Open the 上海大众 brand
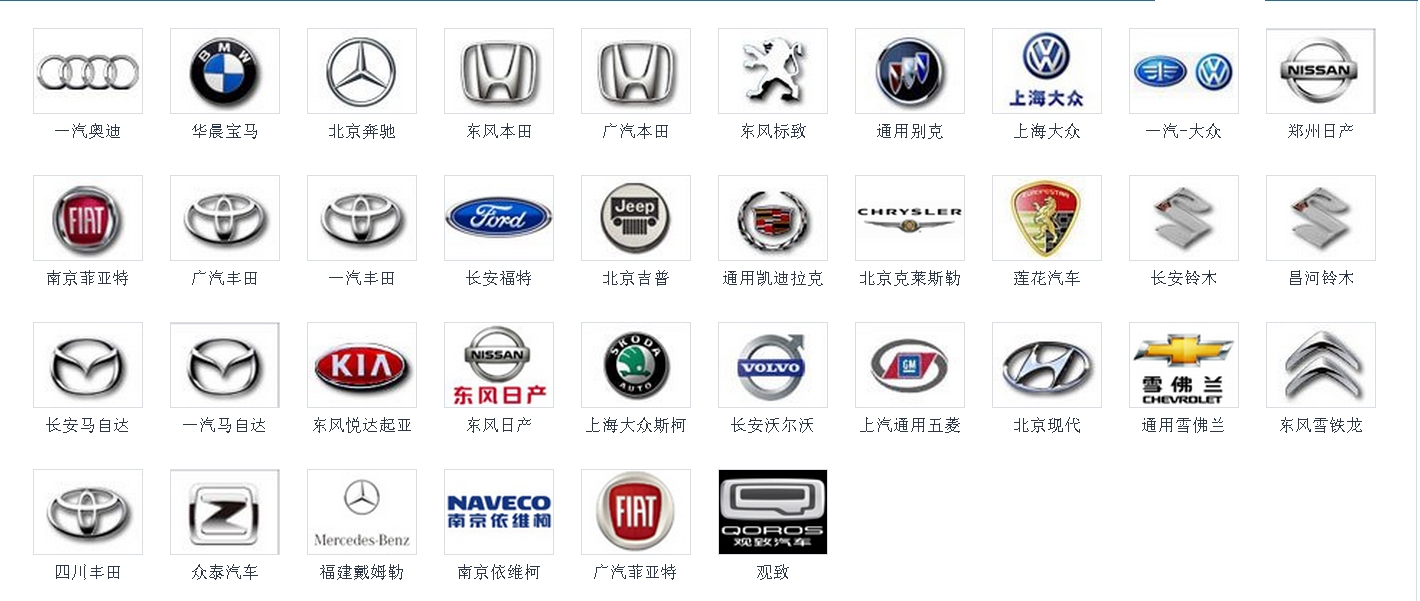1420x601 pixels. 1047,71
